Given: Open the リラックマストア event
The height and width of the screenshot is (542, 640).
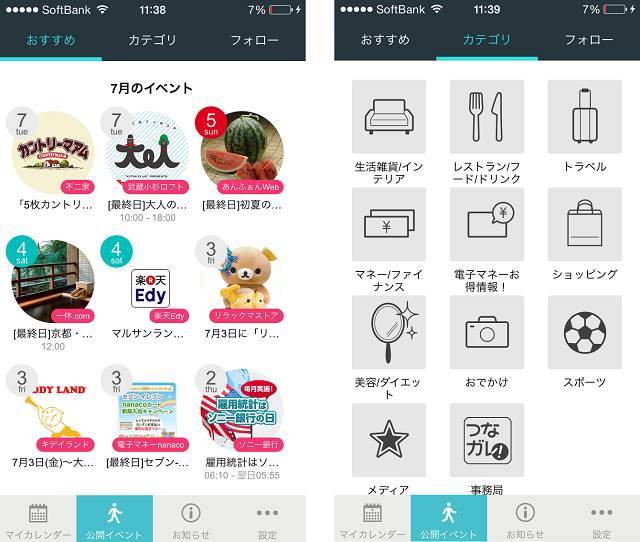Looking at the screenshot, I should pos(242,281).
